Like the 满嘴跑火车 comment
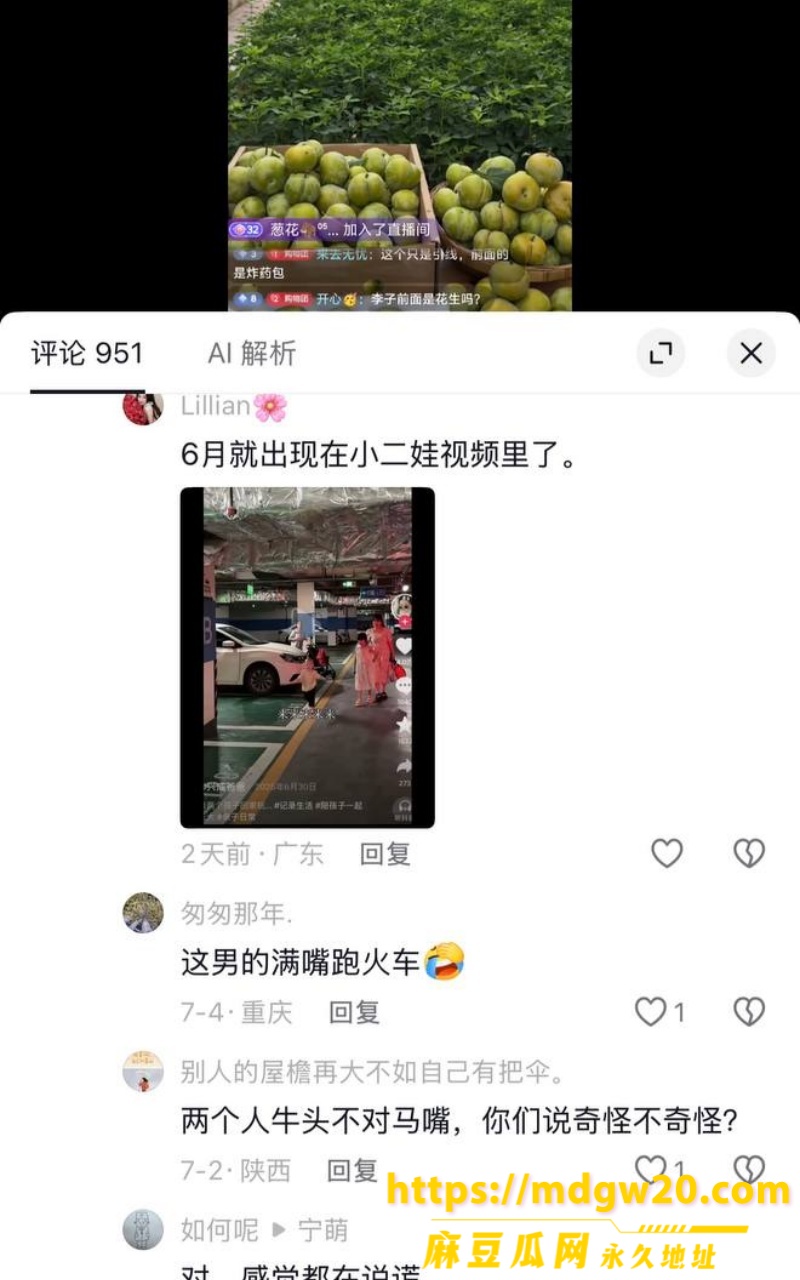The width and height of the screenshot is (800, 1280). pyautogui.click(x=651, y=1012)
